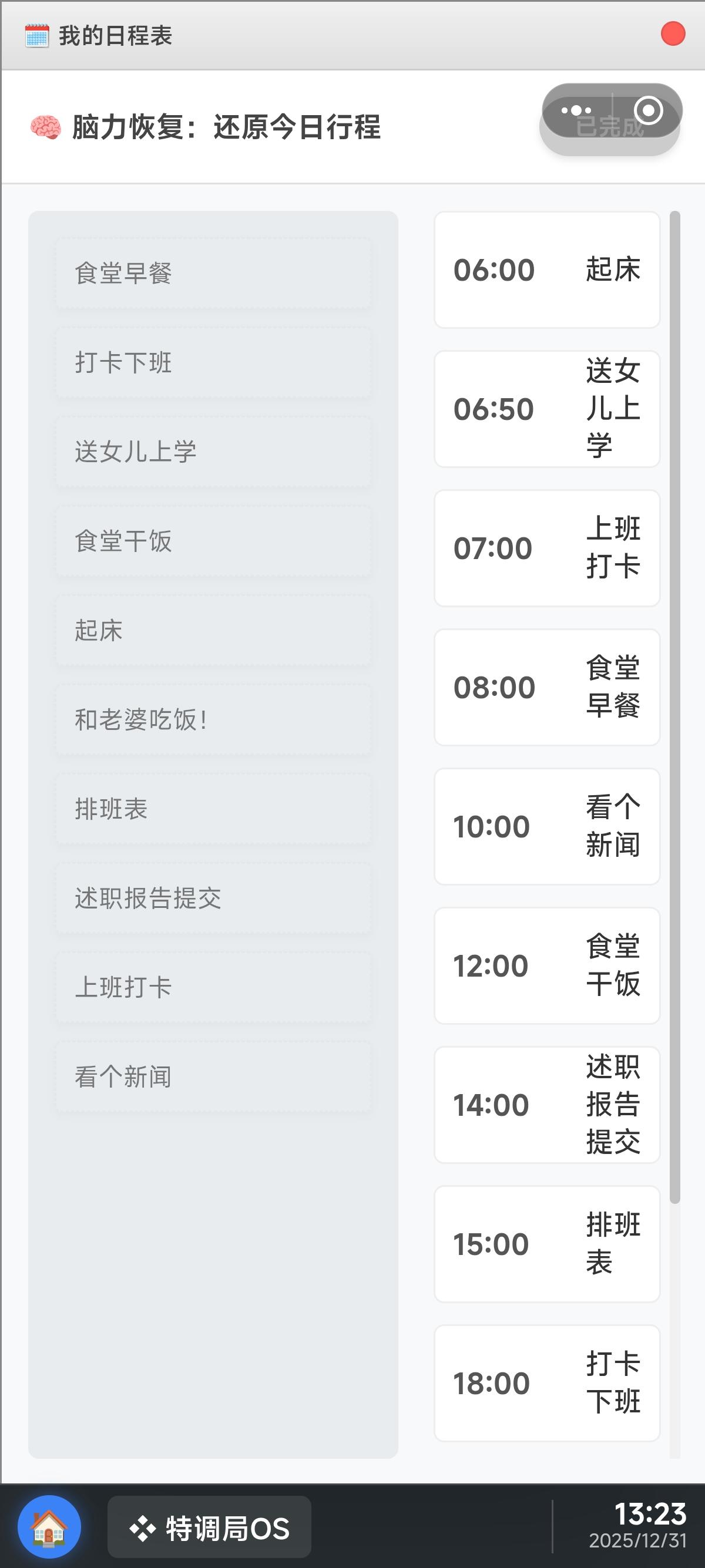Select the 06:00 起床 schedule card
705x1568 pixels.
pyautogui.click(x=547, y=270)
